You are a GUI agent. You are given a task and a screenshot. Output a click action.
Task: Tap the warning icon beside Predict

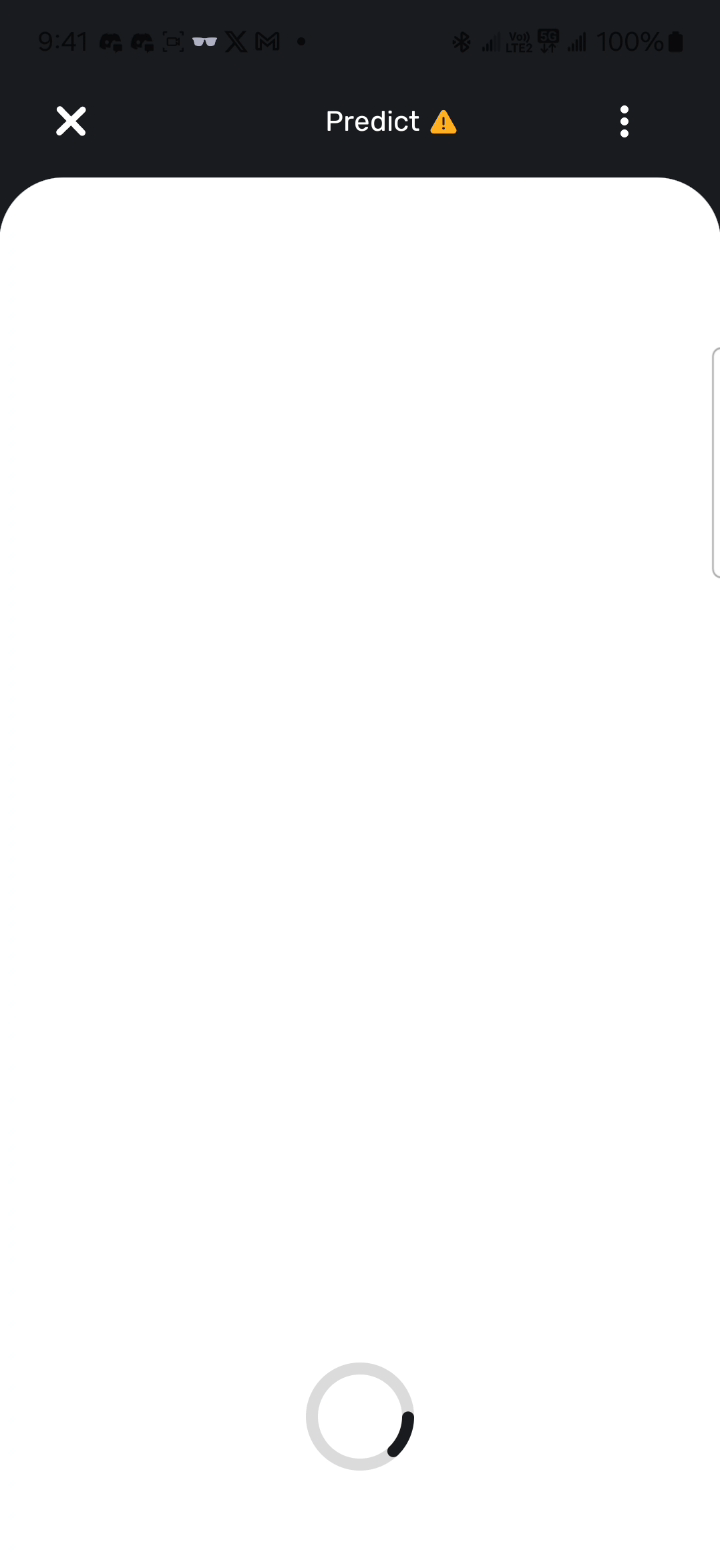click(443, 122)
